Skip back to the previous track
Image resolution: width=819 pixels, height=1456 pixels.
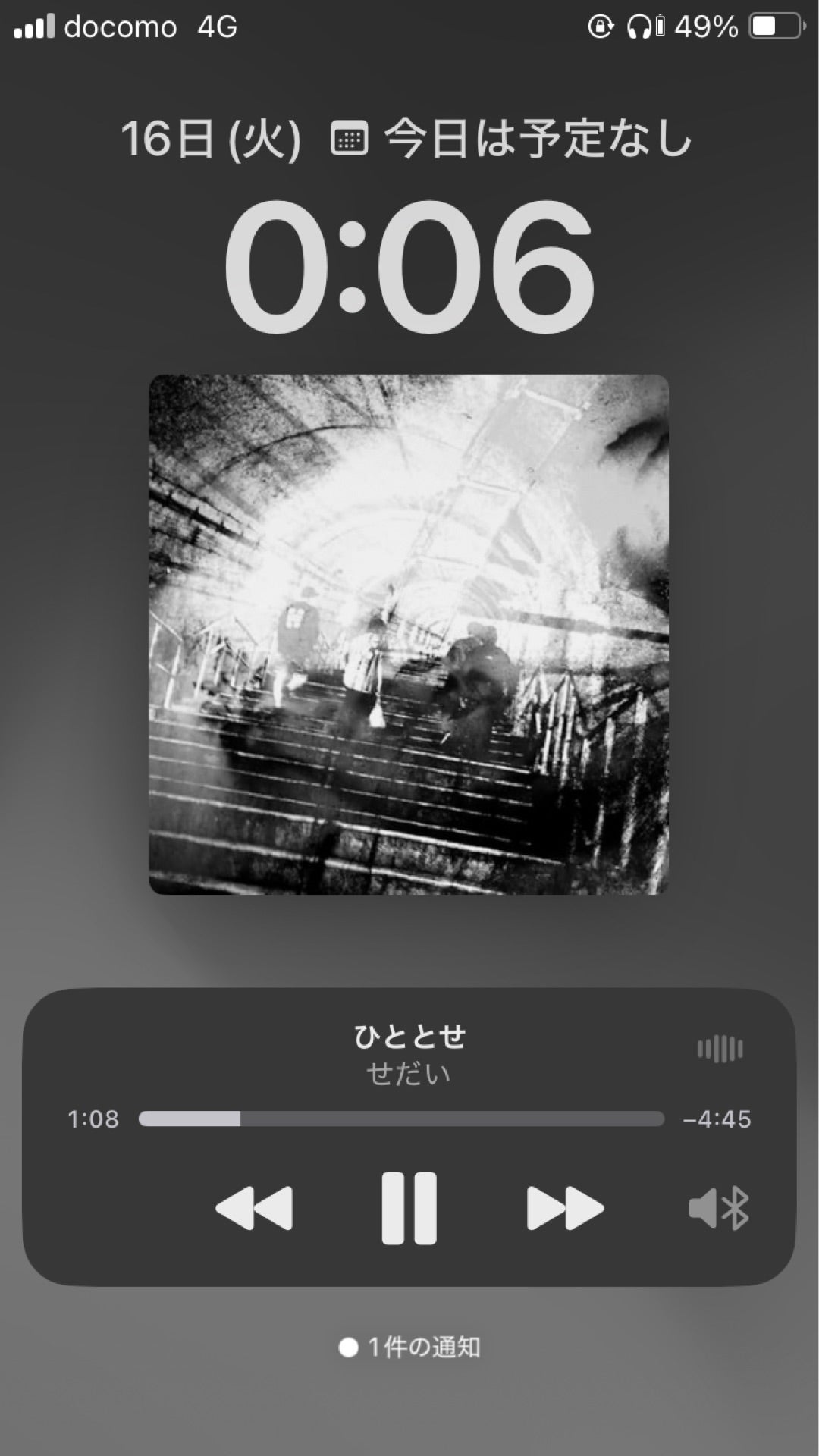(x=254, y=1208)
